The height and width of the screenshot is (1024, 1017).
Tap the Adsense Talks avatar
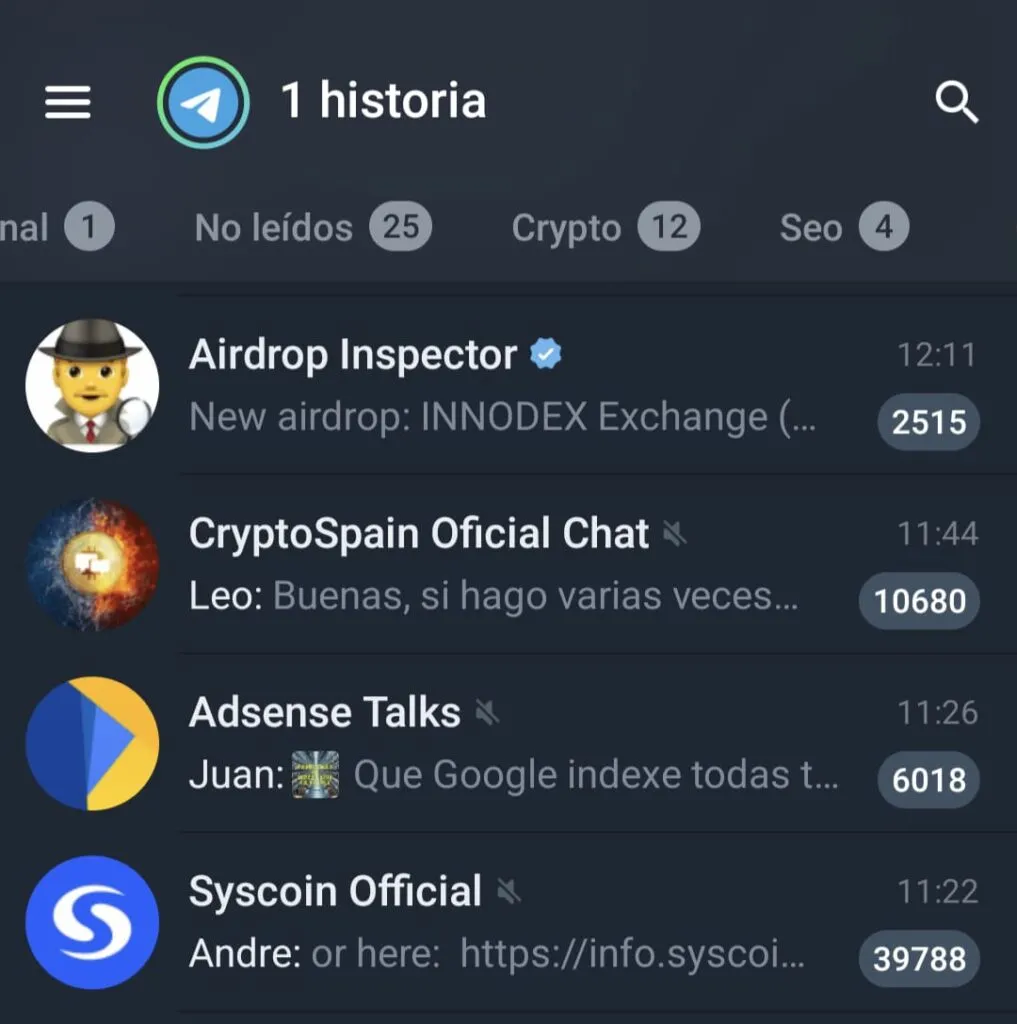(92, 743)
